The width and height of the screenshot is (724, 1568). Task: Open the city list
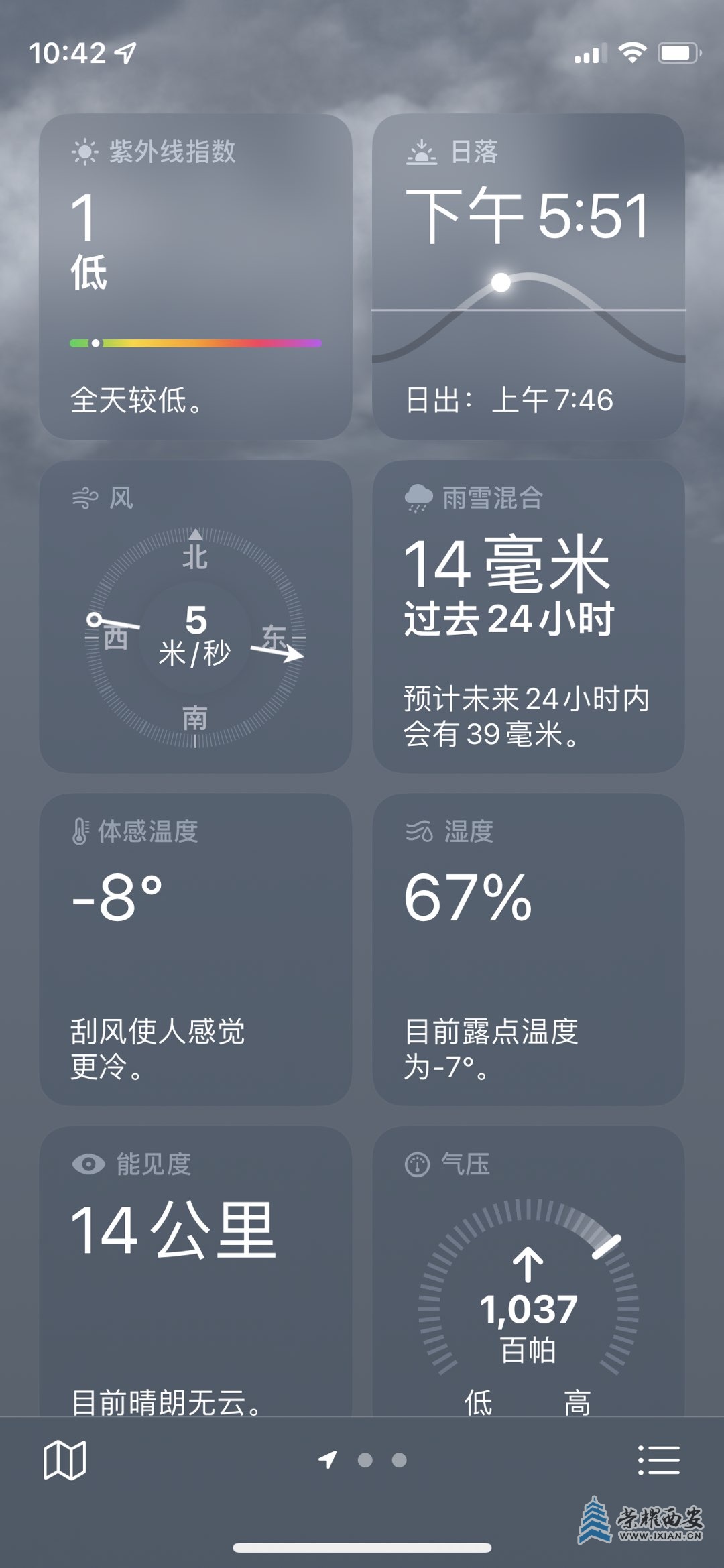click(x=658, y=1460)
